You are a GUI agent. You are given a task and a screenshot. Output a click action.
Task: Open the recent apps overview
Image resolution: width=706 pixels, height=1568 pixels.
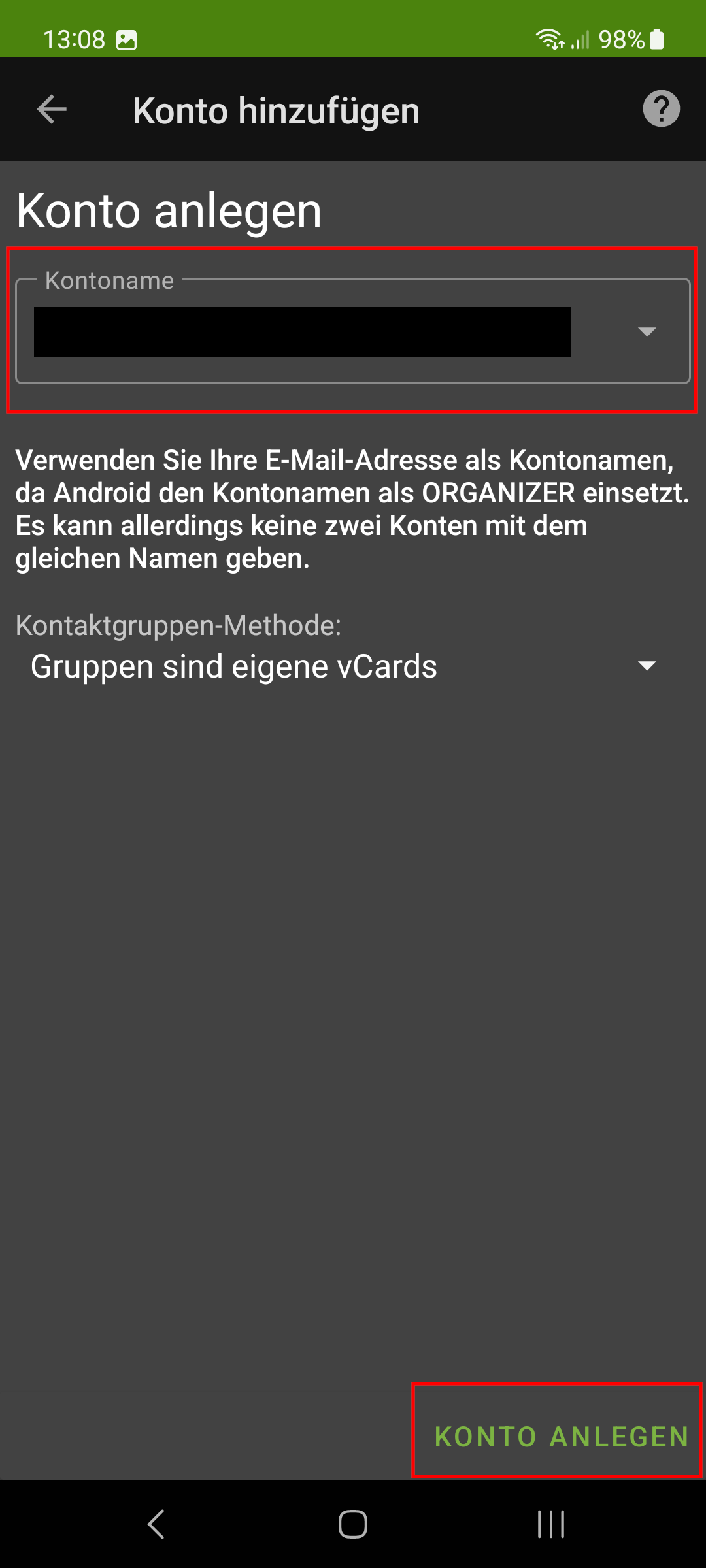tap(550, 1524)
